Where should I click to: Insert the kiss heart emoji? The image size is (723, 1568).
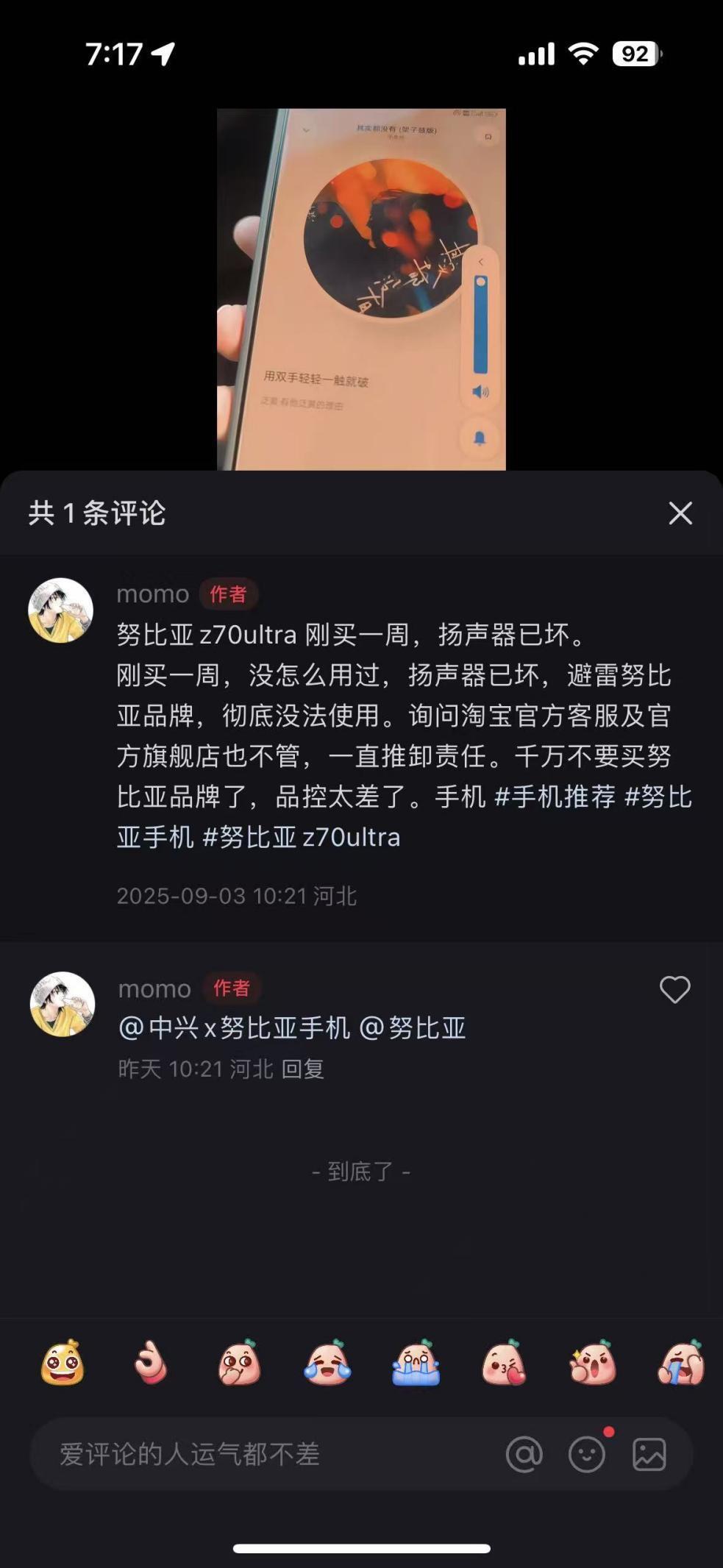pyautogui.click(x=504, y=1363)
